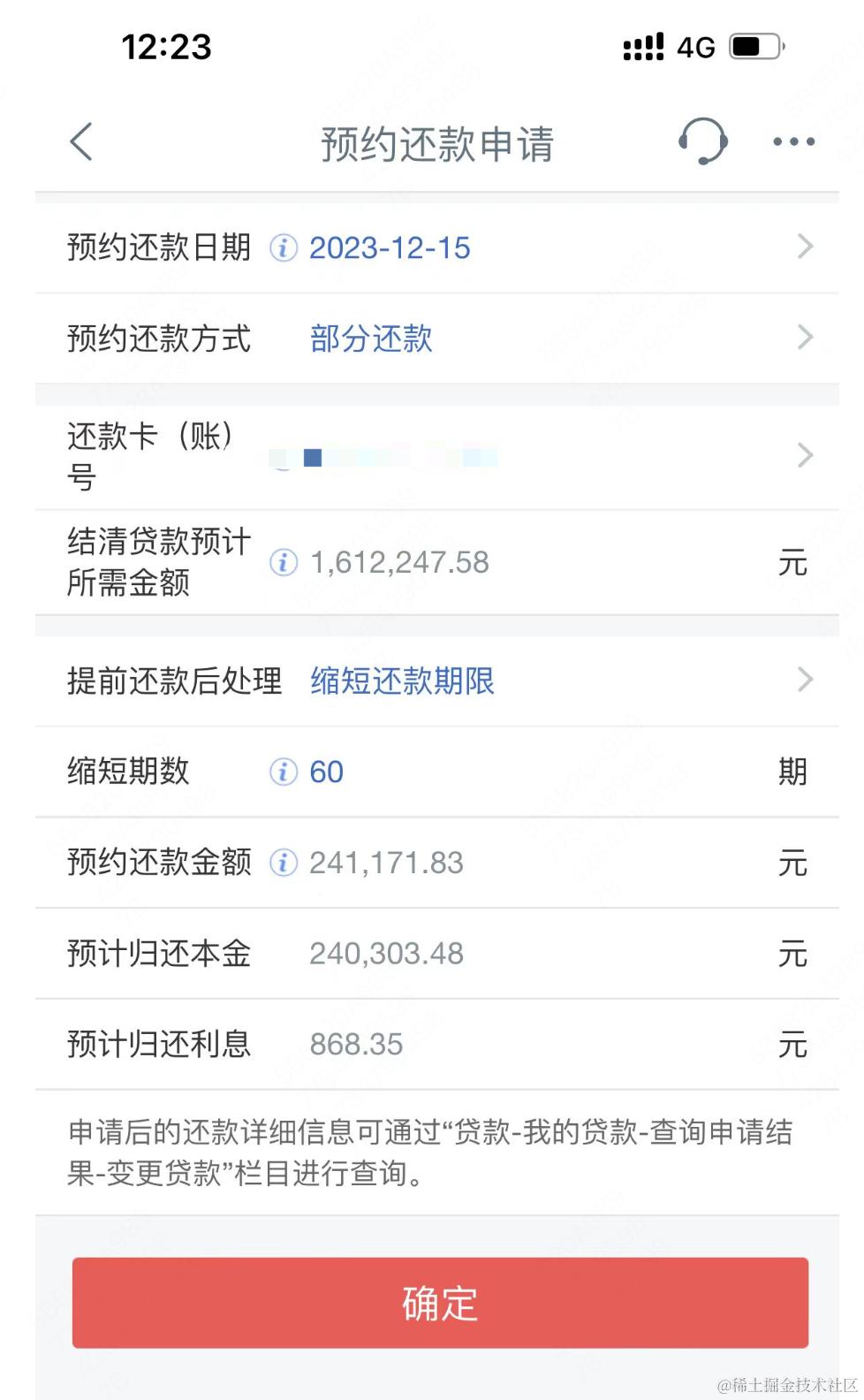
Task: Go back from the 预约还款申请 page
Action: 81,142
